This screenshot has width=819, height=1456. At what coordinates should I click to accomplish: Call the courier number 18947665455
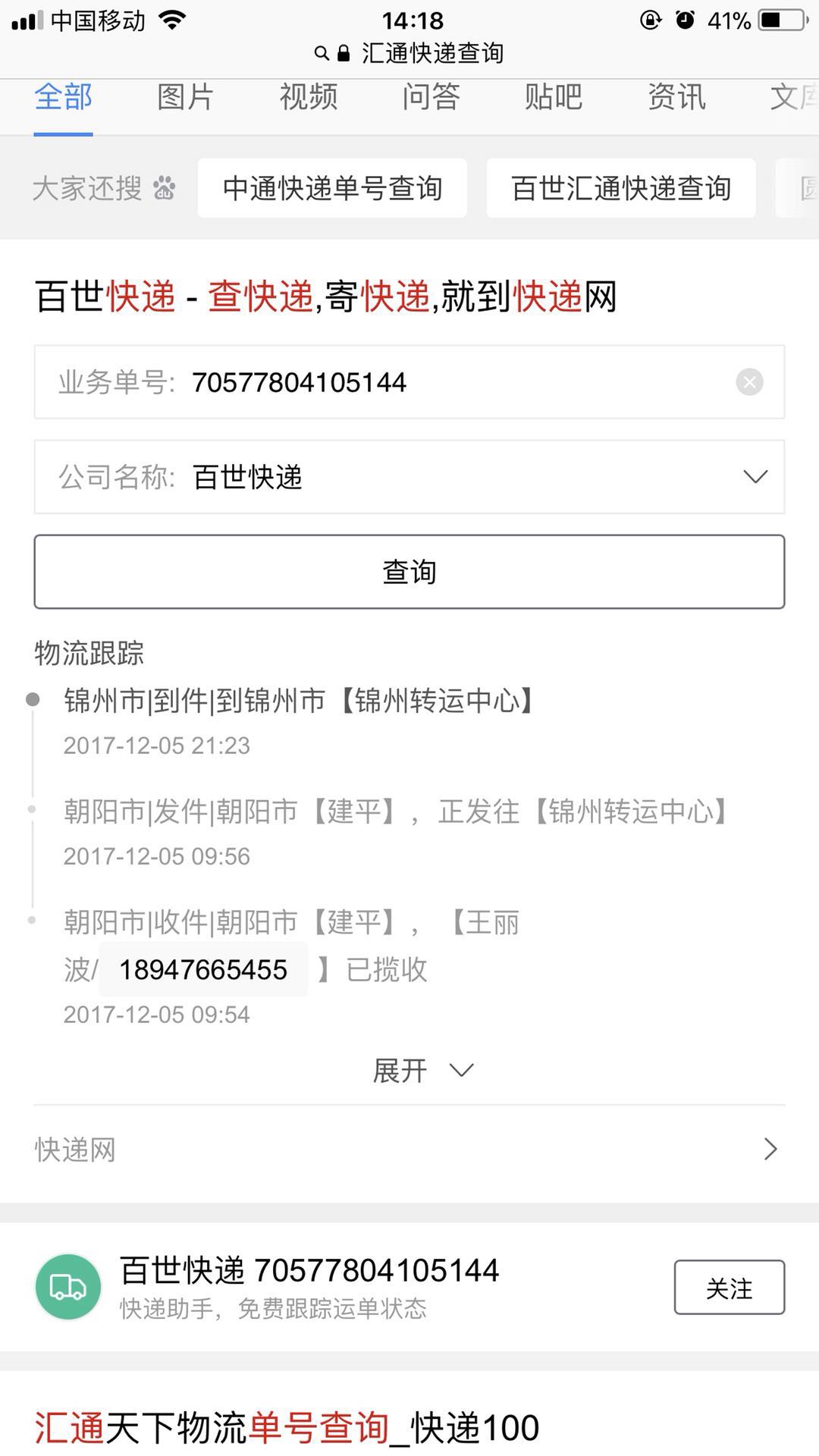(x=203, y=970)
